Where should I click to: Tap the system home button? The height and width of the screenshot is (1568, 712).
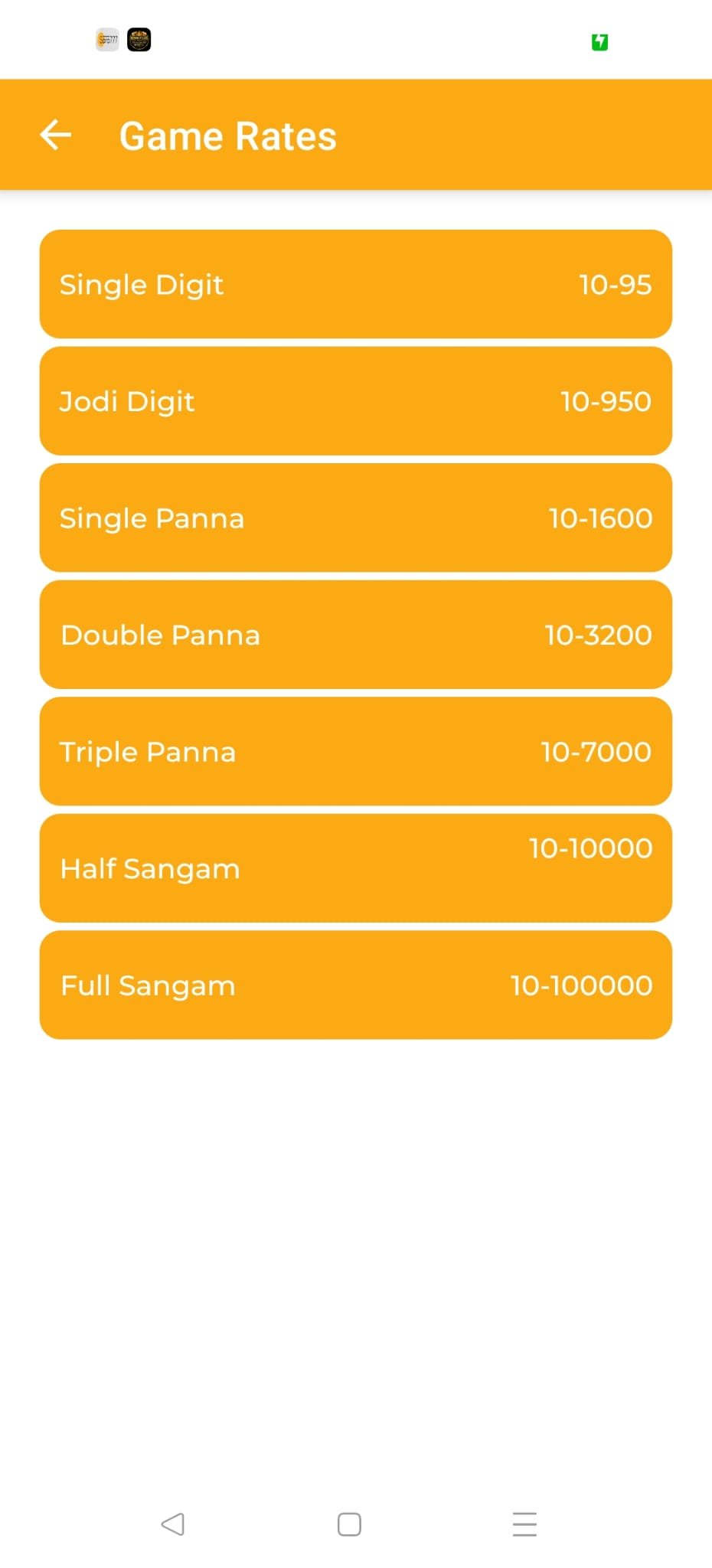tap(349, 1524)
